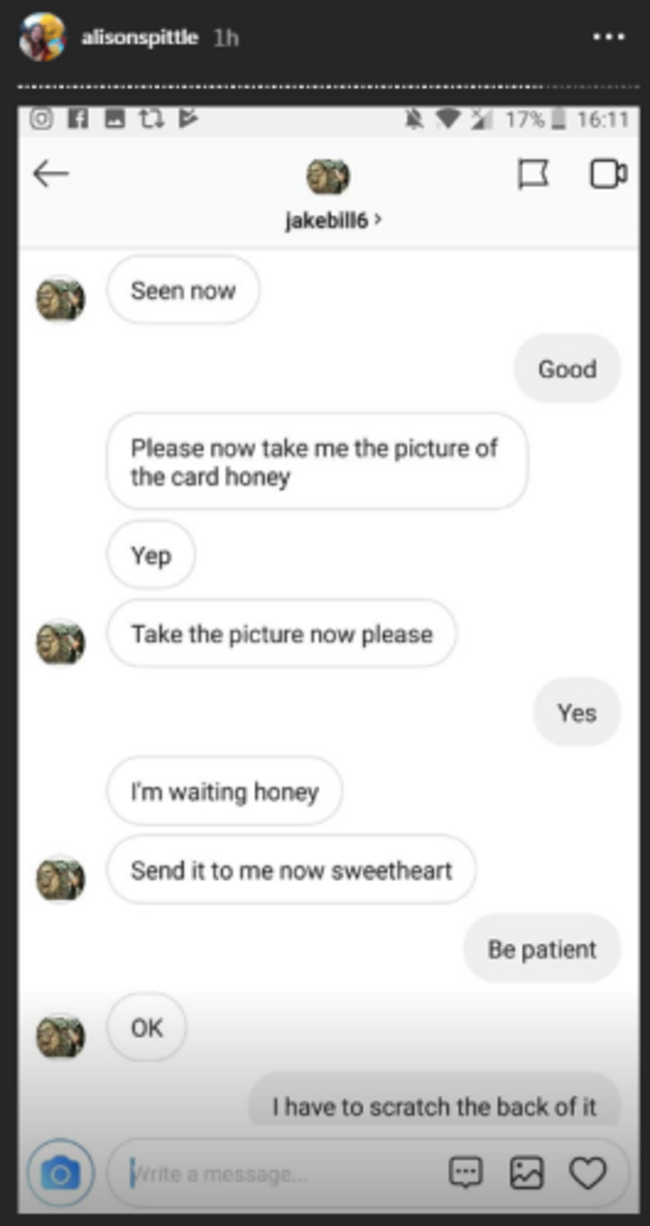This screenshot has height=1226, width=650.
Task: Tap the story author's profile picture
Action: click(41, 37)
